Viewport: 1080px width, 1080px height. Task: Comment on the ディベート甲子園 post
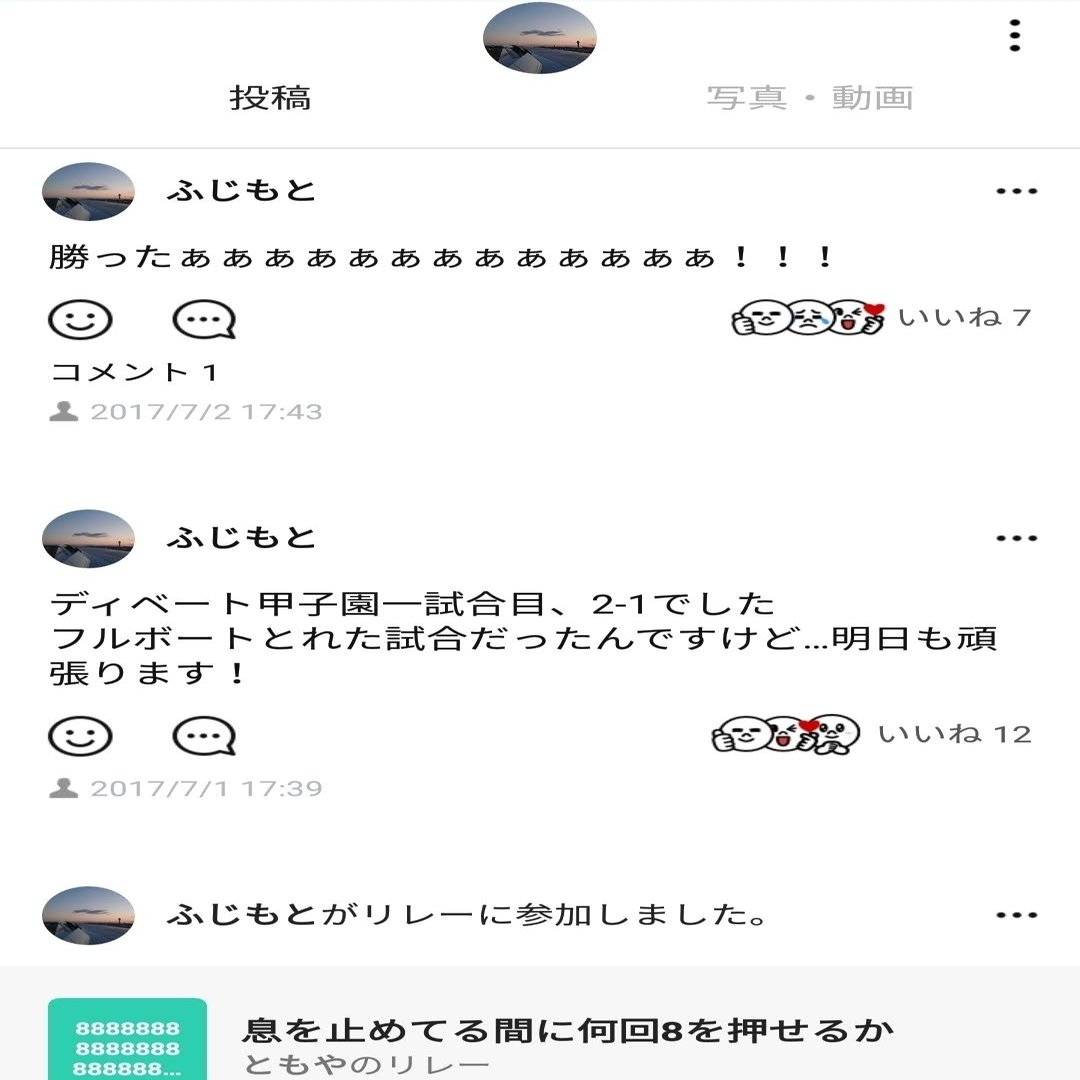(204, 737)
